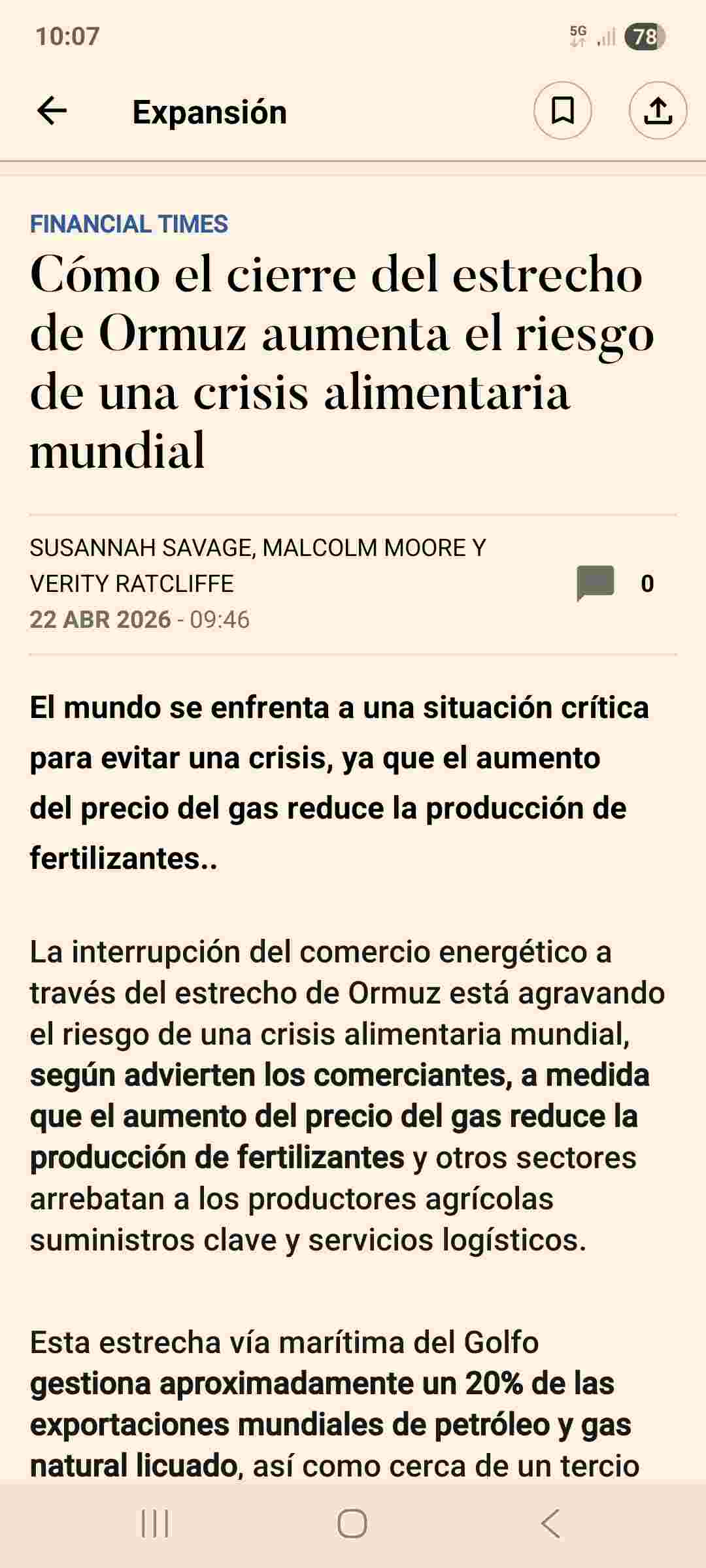Open the Financial Times section link

click(x=129, y=224)
